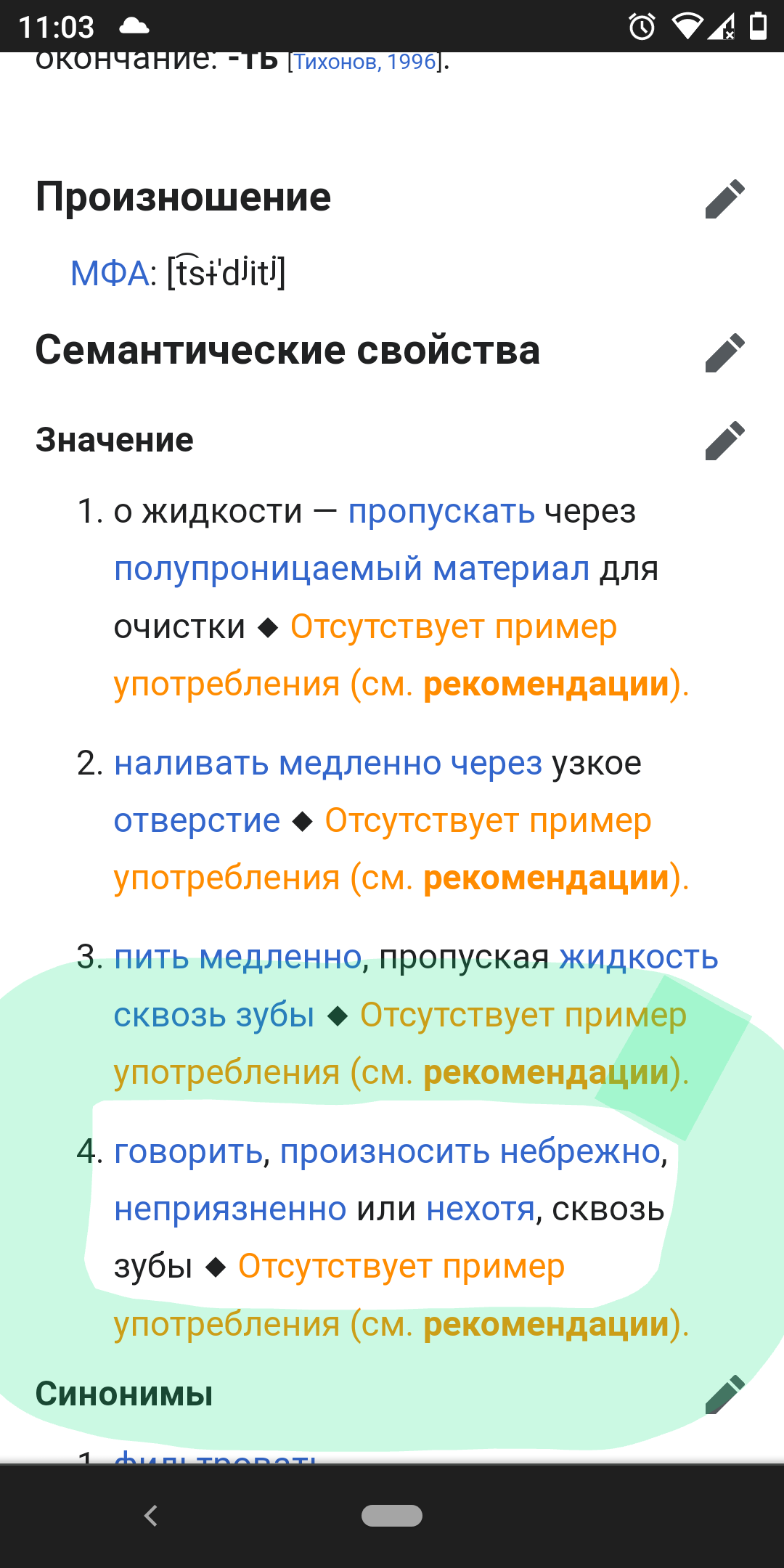The width and height of the screenshot is (784, 1568).
Task: Edit the Значение section
Action: click(724, 441)
